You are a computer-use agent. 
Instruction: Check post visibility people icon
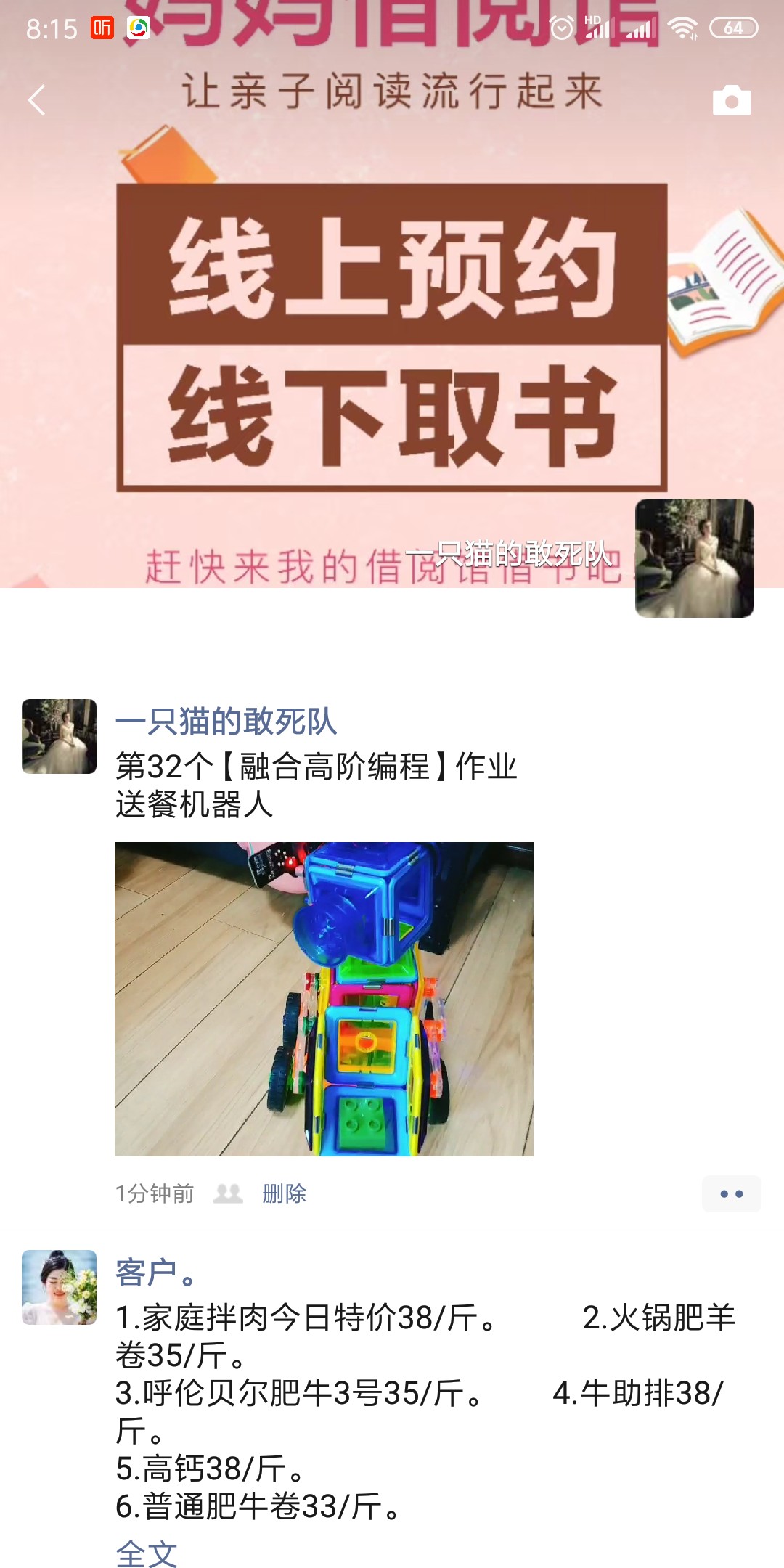(x=228, y=1193)
